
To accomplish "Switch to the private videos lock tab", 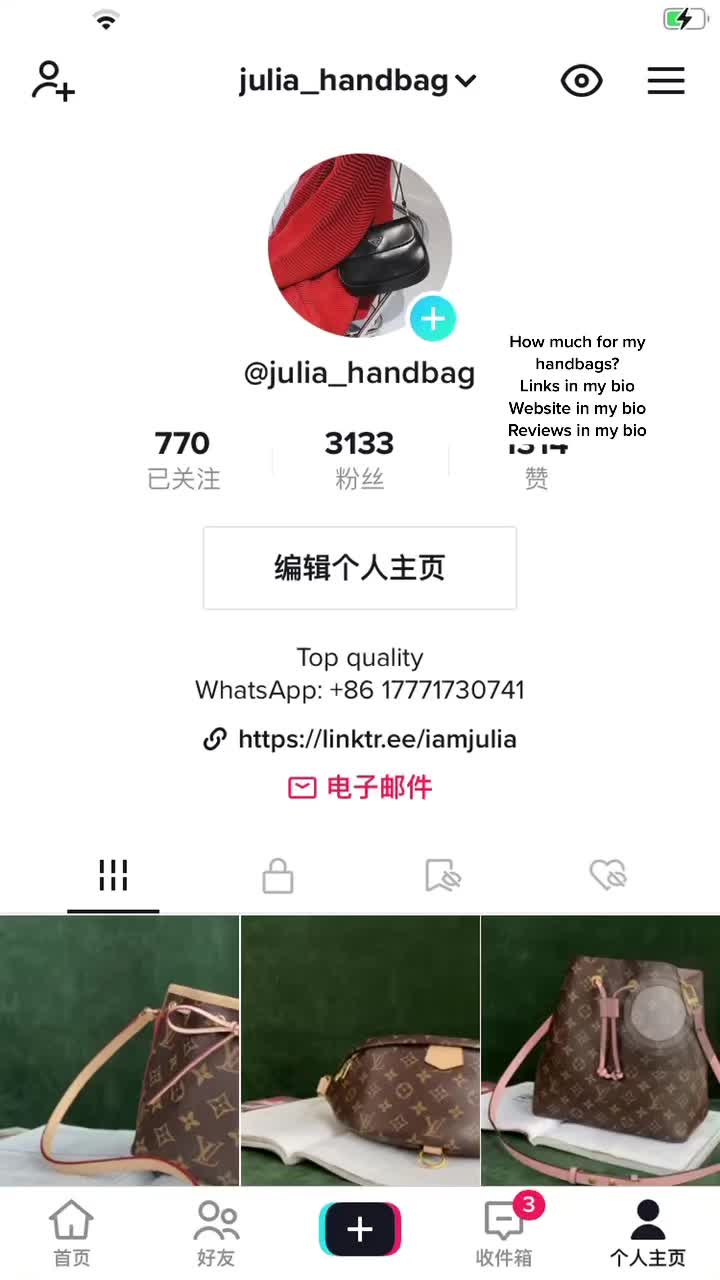I will point(278,876).
